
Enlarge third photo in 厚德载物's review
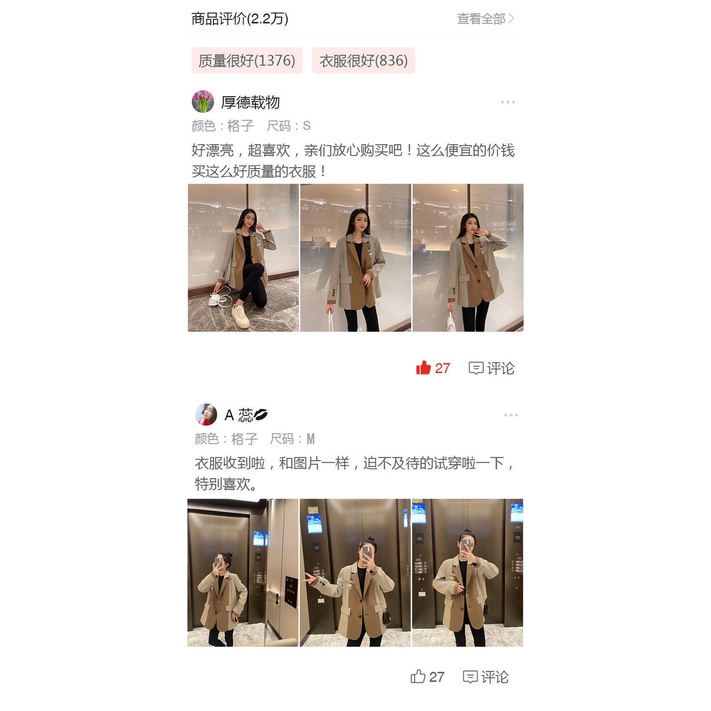[467, 257]
